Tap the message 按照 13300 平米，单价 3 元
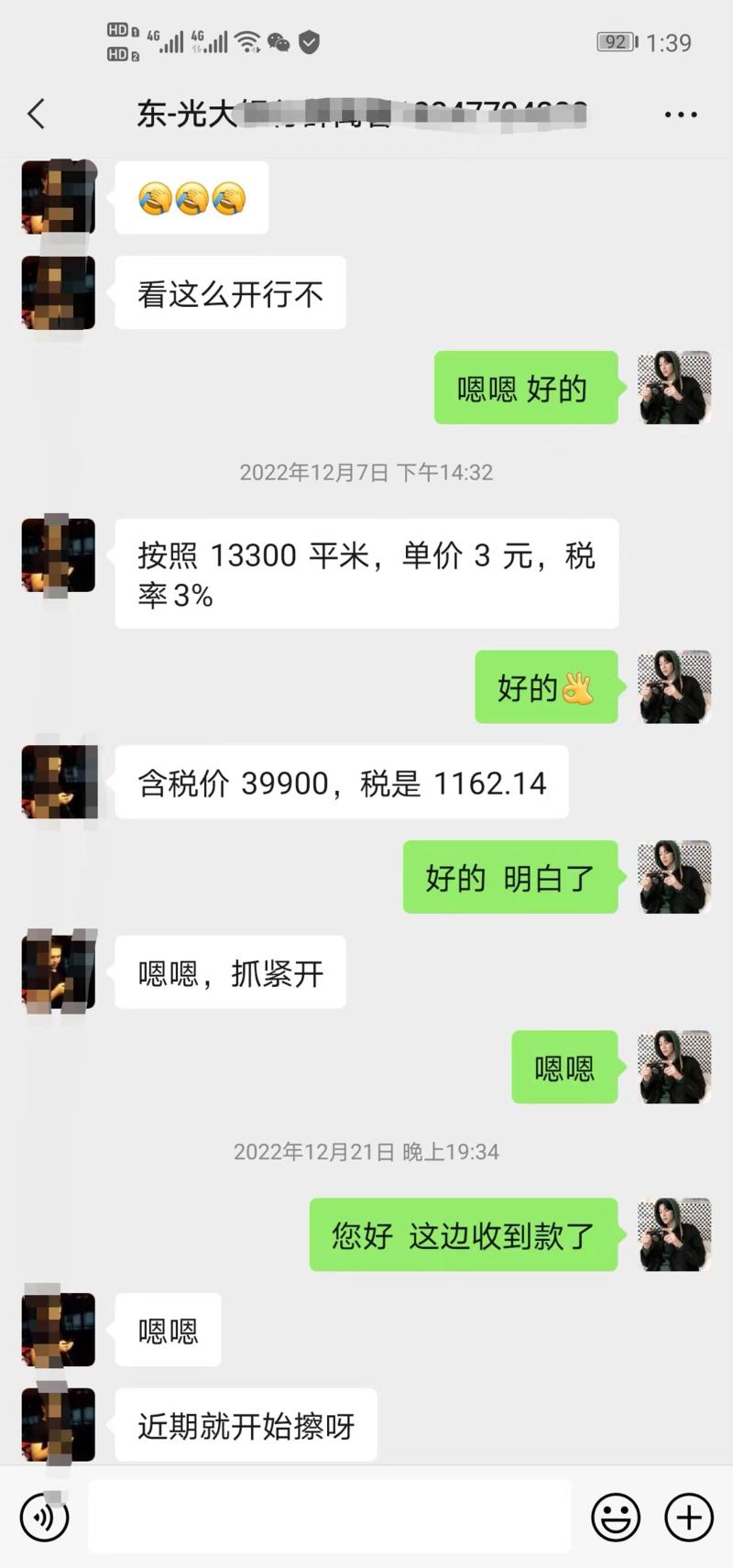Screen dimensions: 733x1568 coord(366,574)
